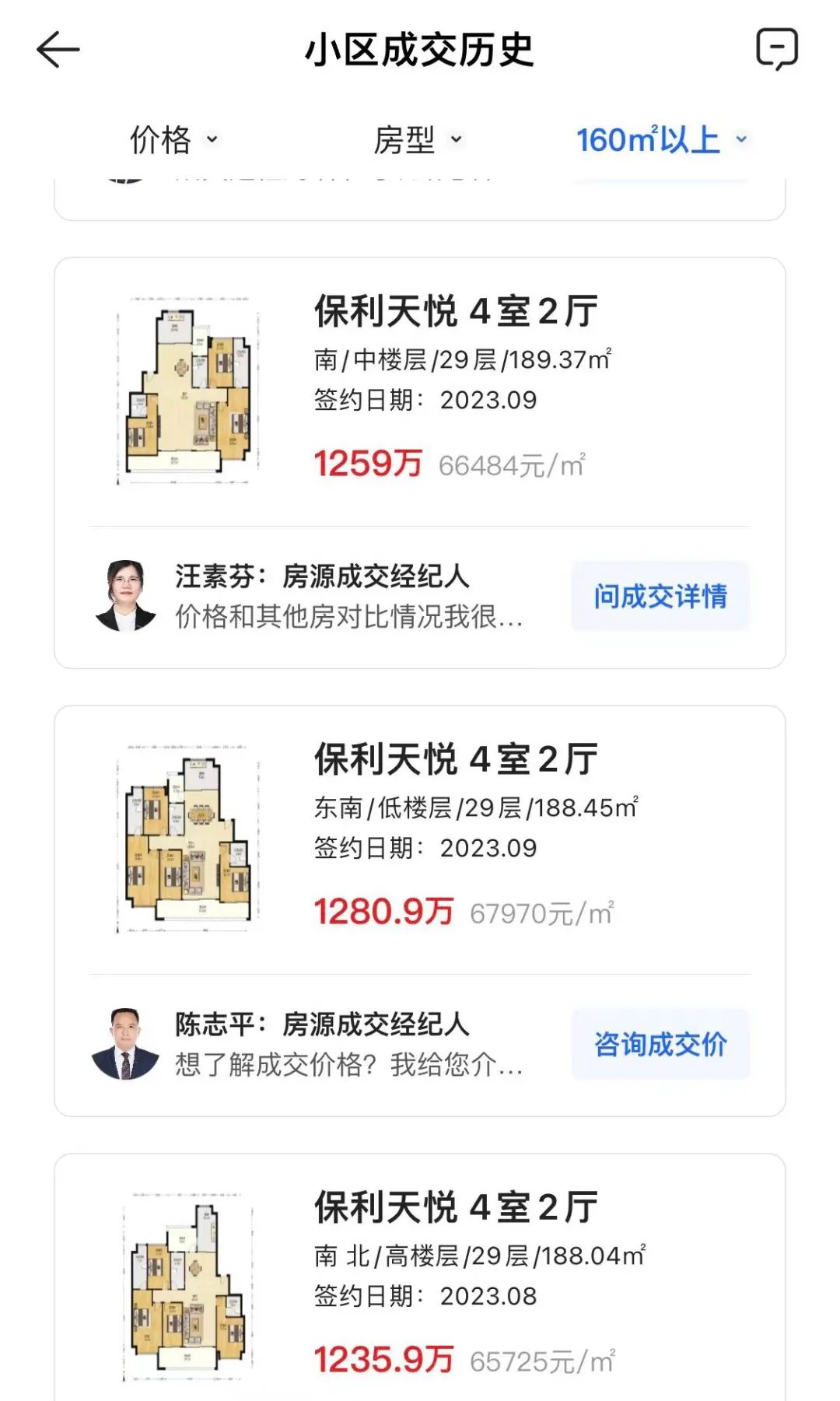This screenshot has height=1401, width=840.
Task: View agent 陈志平's profile
Action: point(126,1044)
